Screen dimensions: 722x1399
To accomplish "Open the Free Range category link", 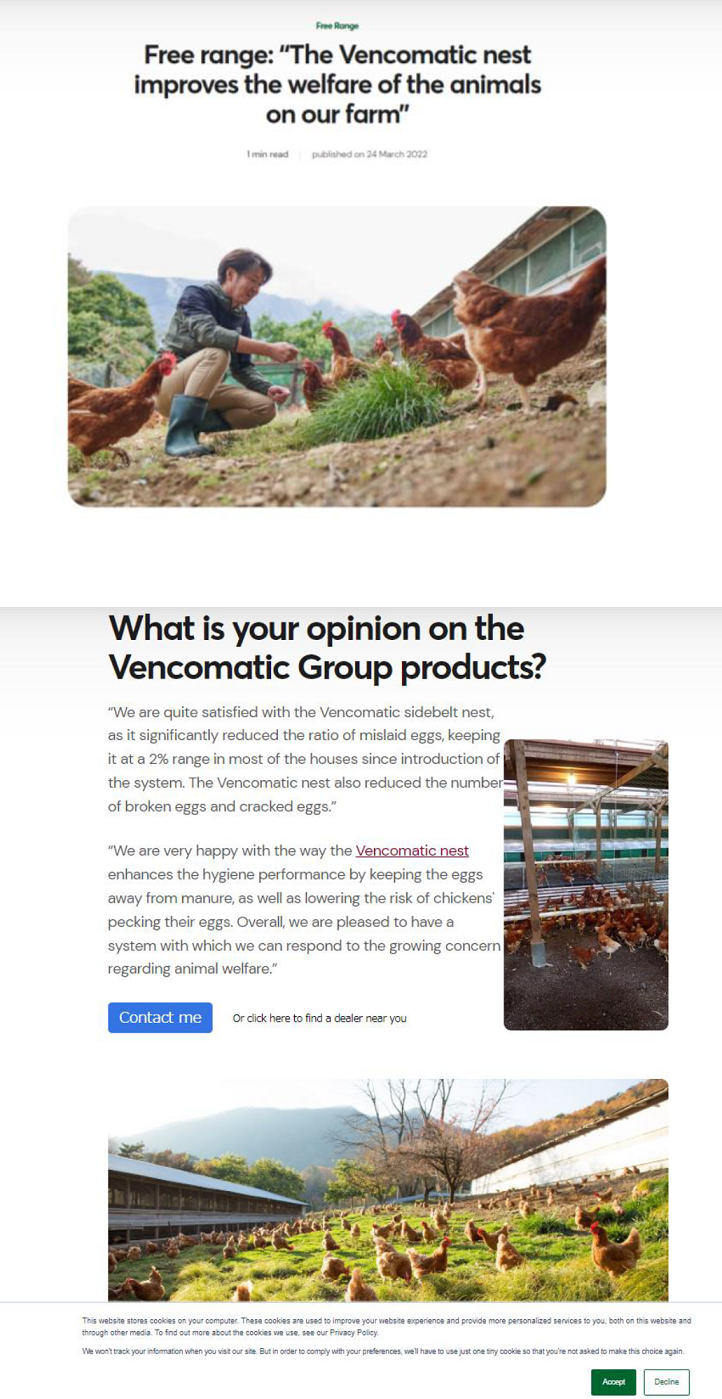I will pyautogui.click(x=337, y=26).
